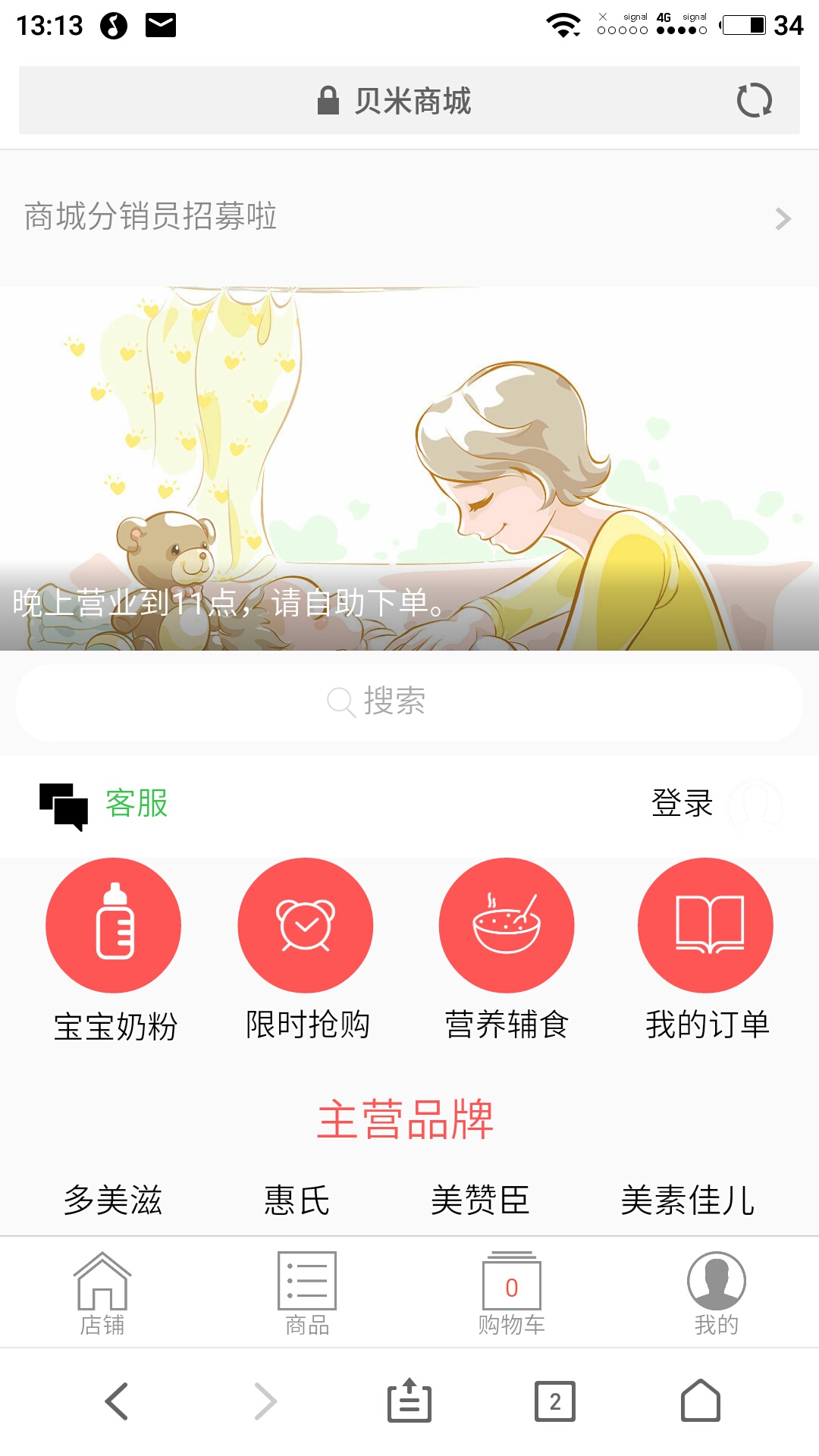
Task: Select the 美赞臣 brand
Action: [480, 1200]
